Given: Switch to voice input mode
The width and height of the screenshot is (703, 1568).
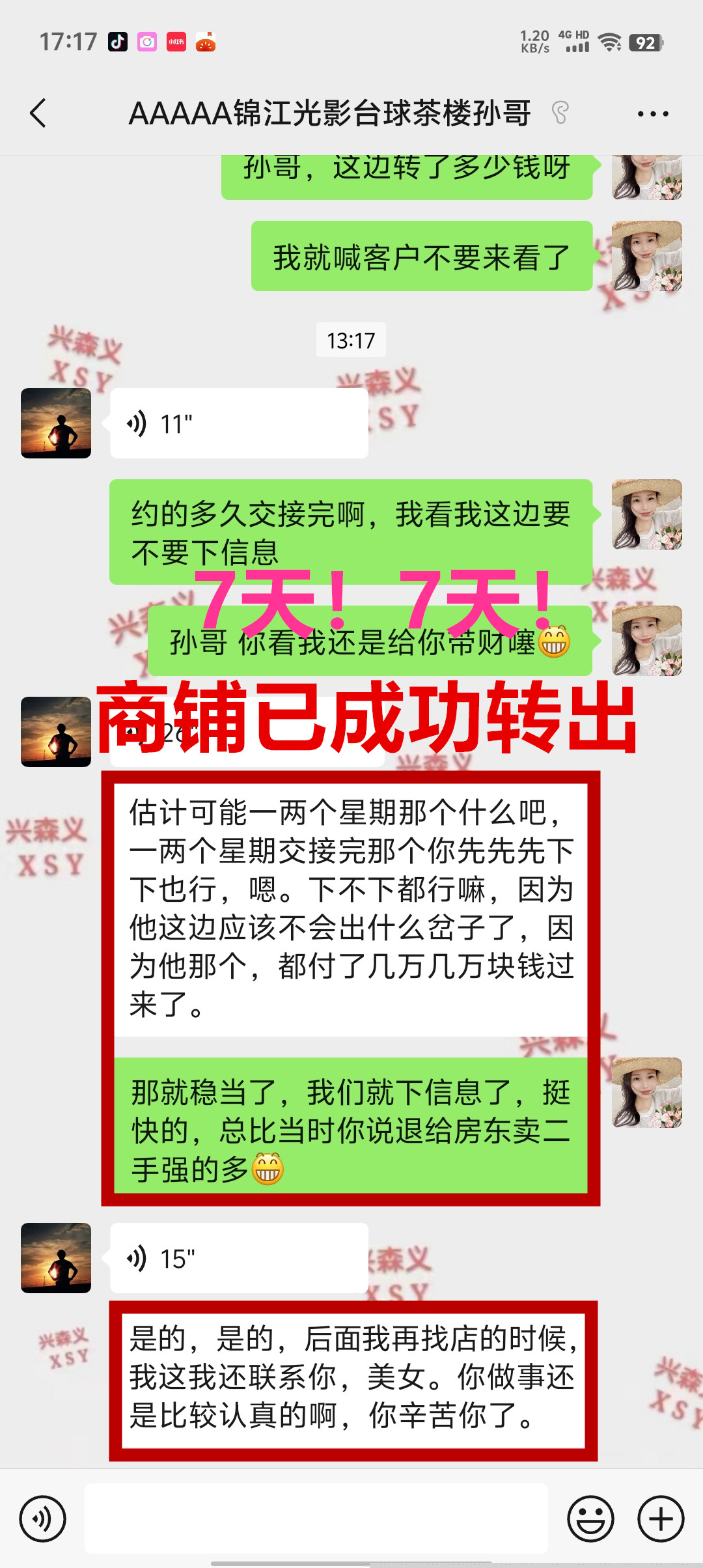Looking at the screenshot, I should click(43, 1519).
